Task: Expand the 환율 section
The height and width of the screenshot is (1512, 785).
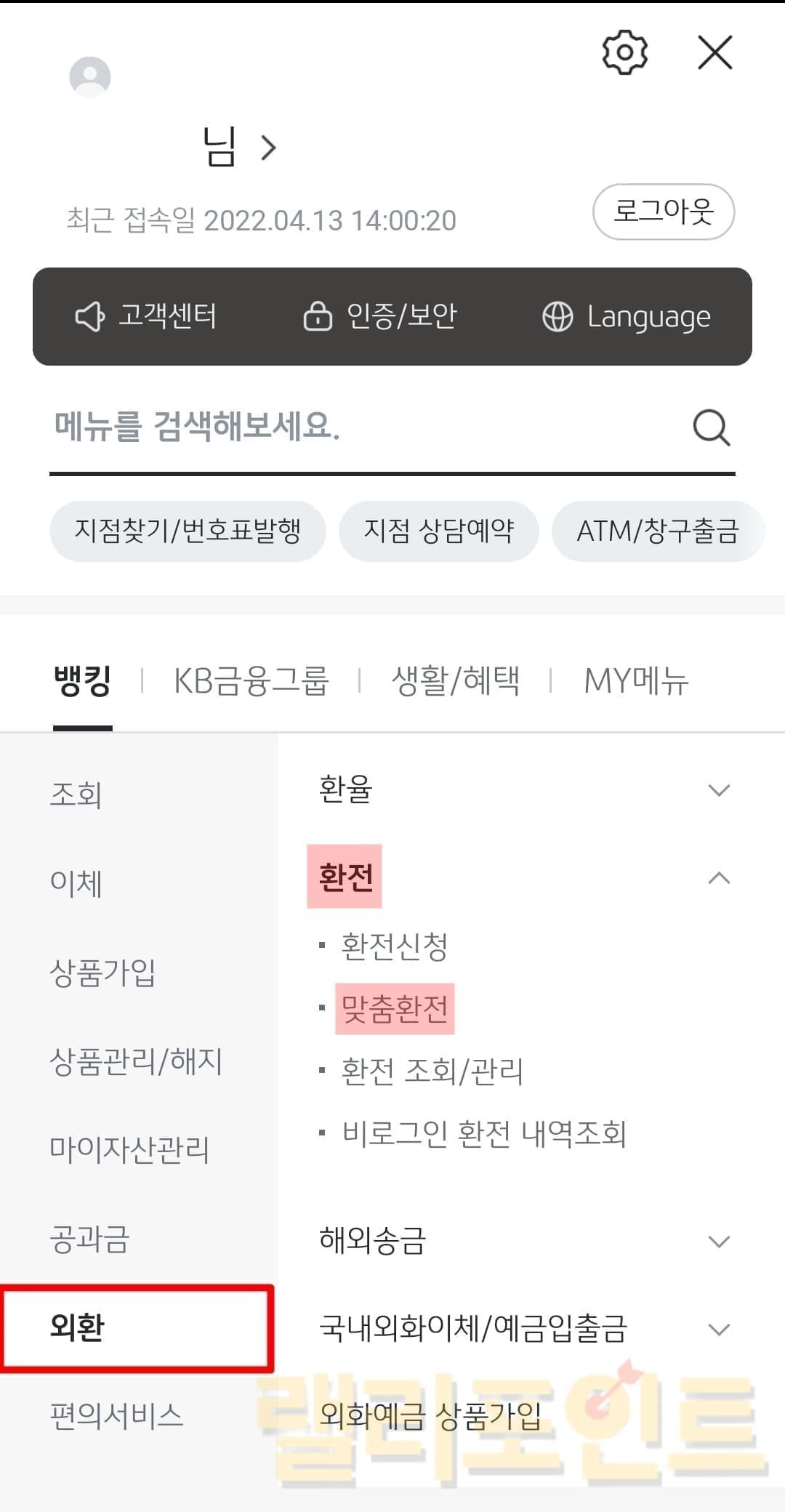Action: coord(523,789)
